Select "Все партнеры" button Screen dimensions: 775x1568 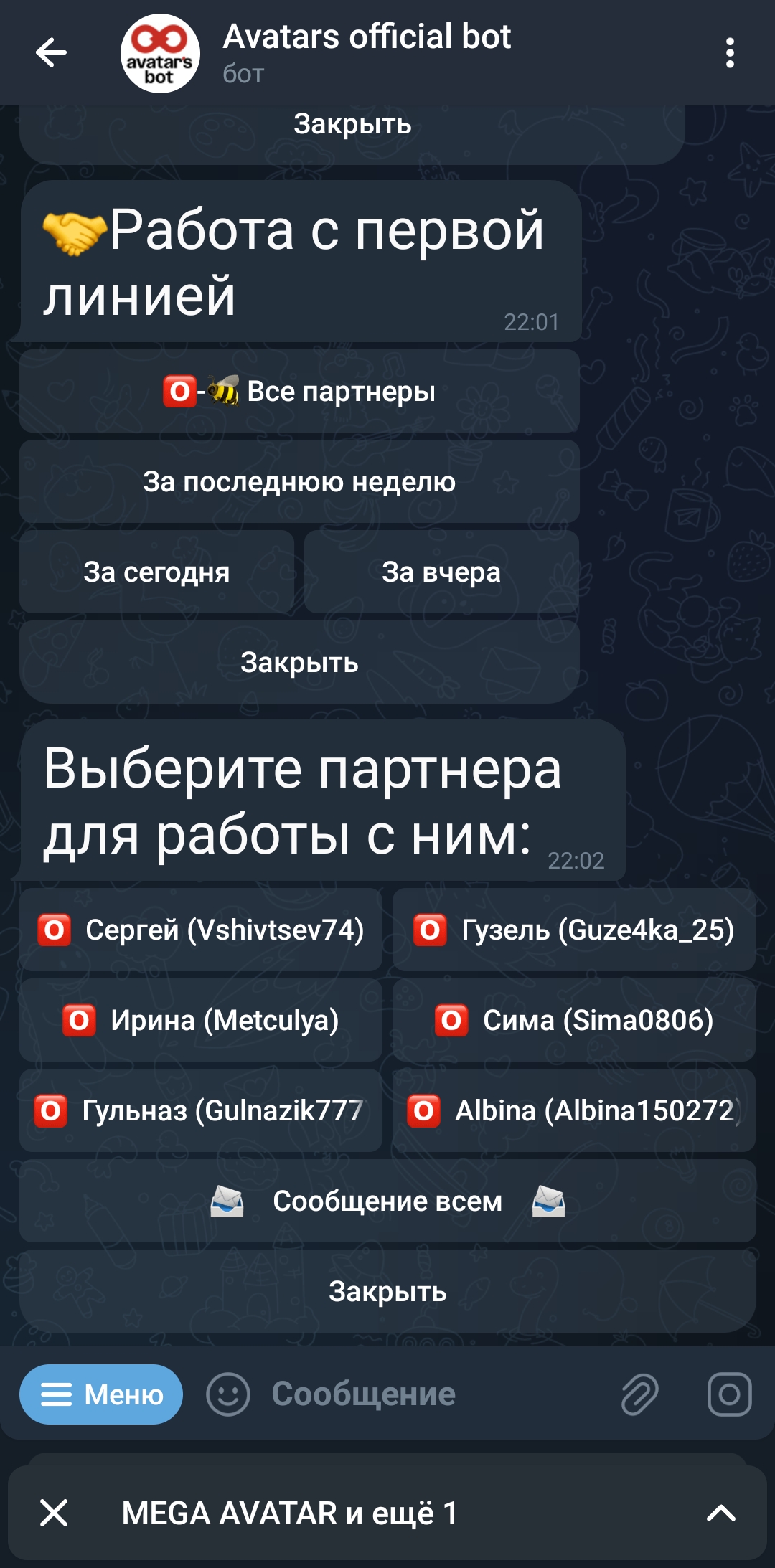[299, 392]
